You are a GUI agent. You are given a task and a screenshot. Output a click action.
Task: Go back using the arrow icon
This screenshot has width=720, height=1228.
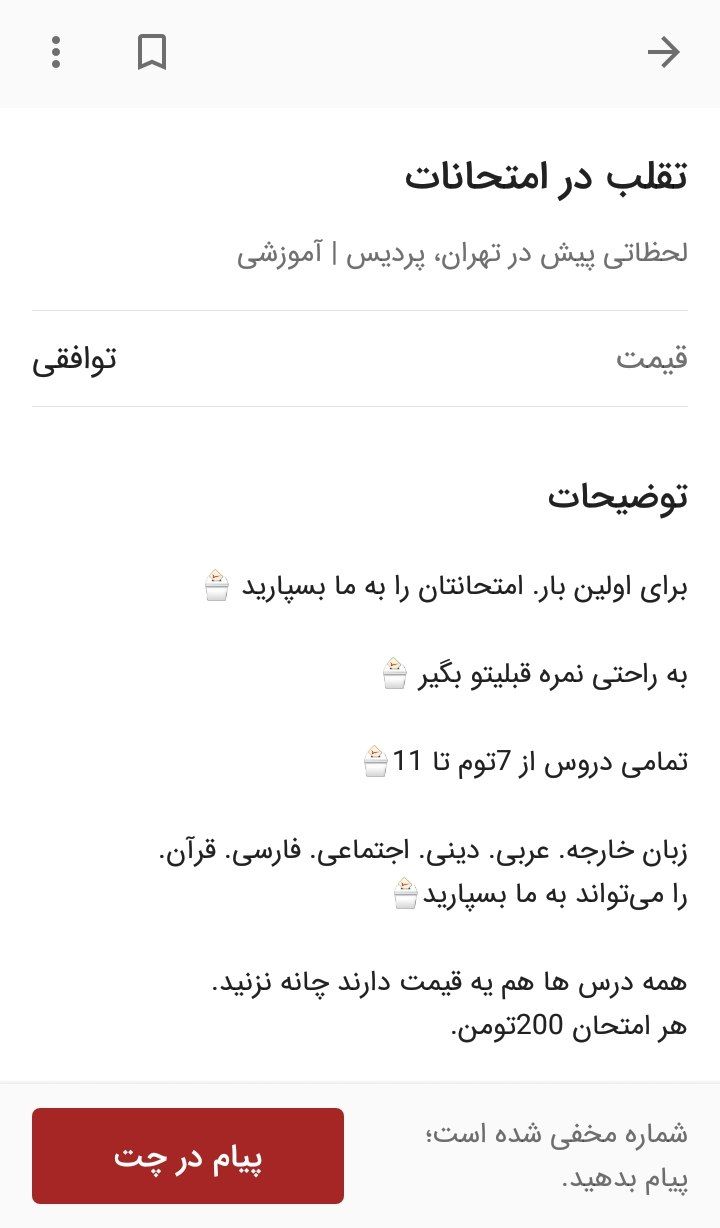tap(663, 52)
